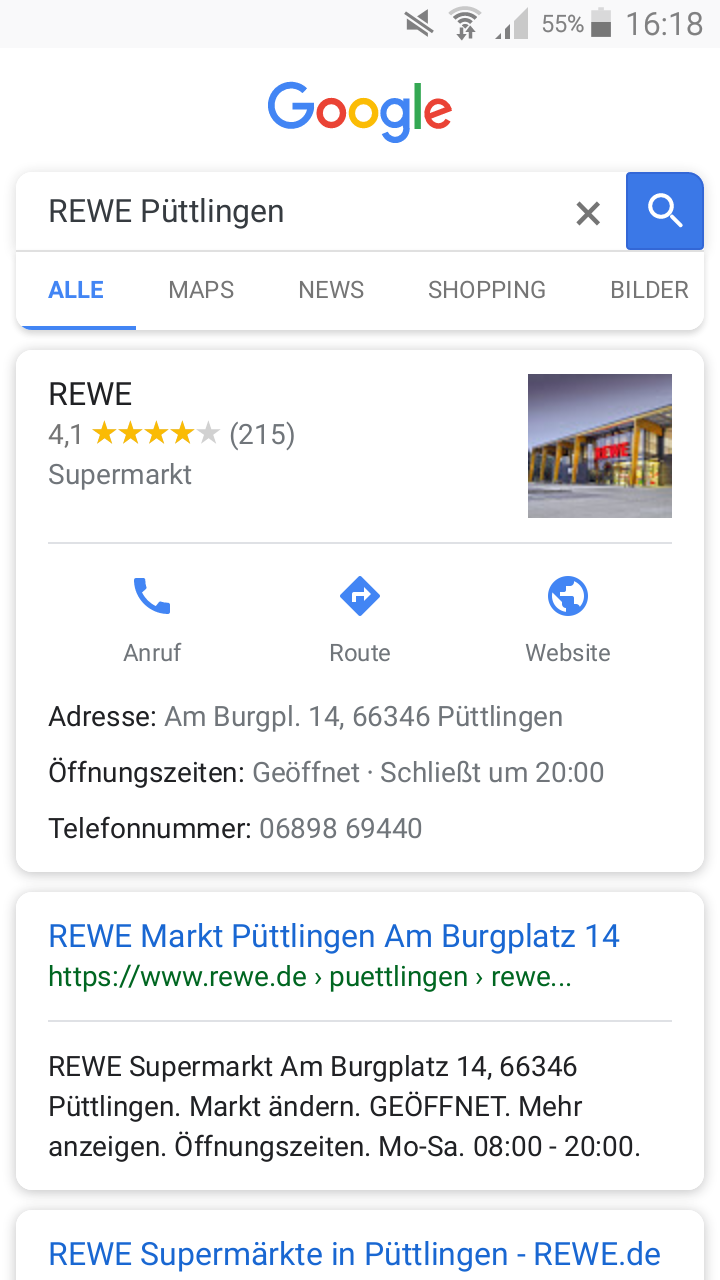Select the Alle results tab

[x=76, y=290]
